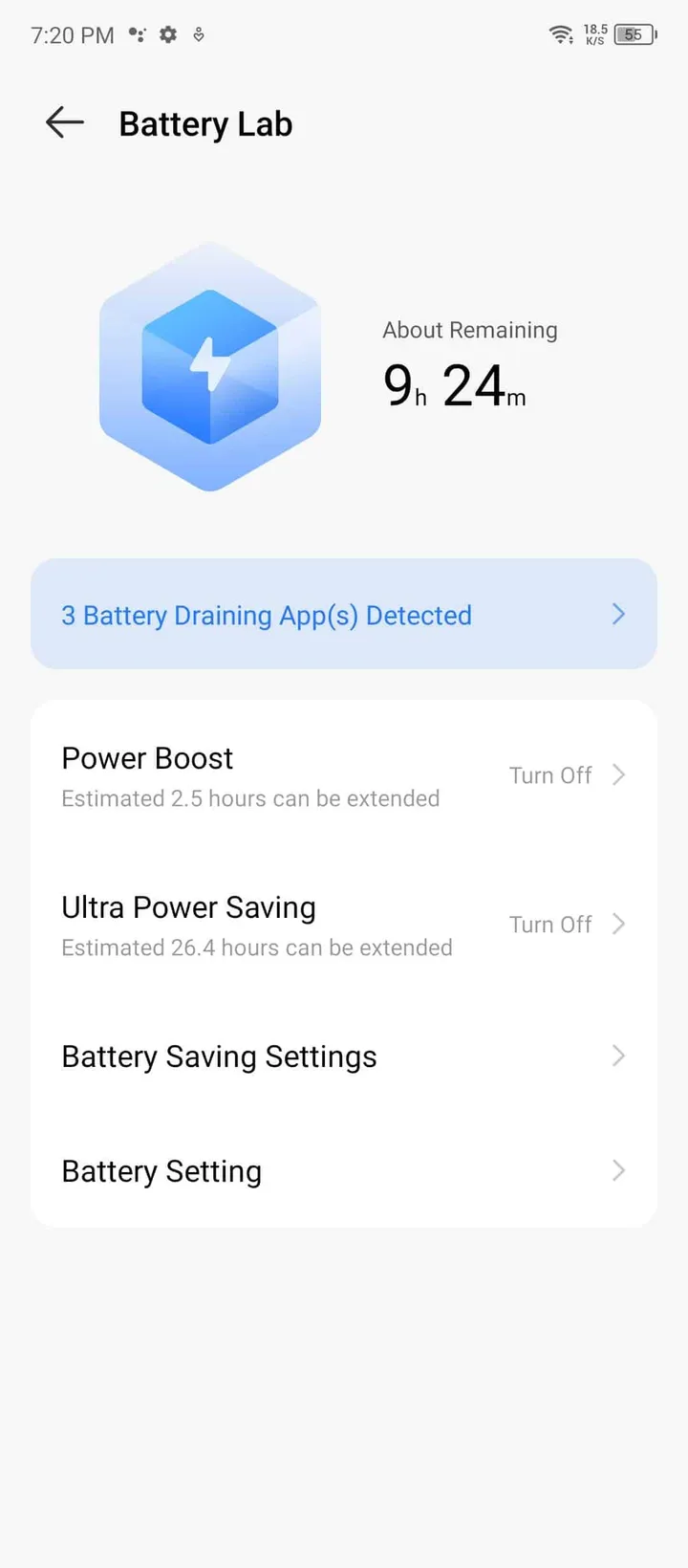The height and width of the screenshot is (1568, 688).
Task: Tap the back arrow to leave Battery Lab
Action: (63, 122)
